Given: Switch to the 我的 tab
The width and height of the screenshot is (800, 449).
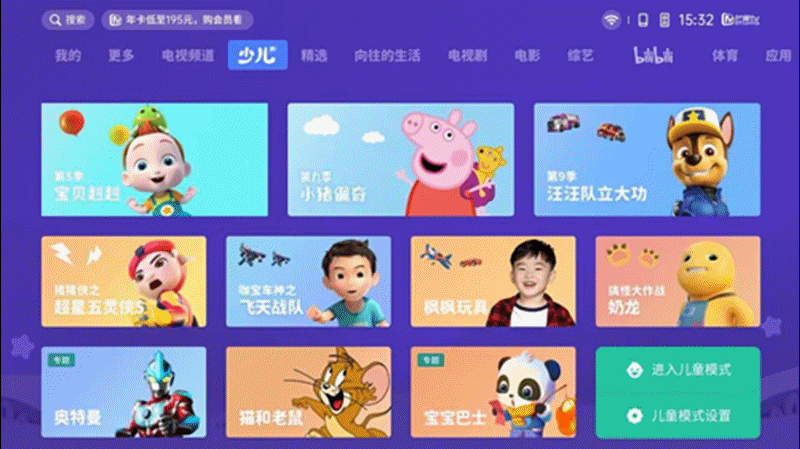Looking at the screenshot, I should pyautogui.click(x=68, y=56).
